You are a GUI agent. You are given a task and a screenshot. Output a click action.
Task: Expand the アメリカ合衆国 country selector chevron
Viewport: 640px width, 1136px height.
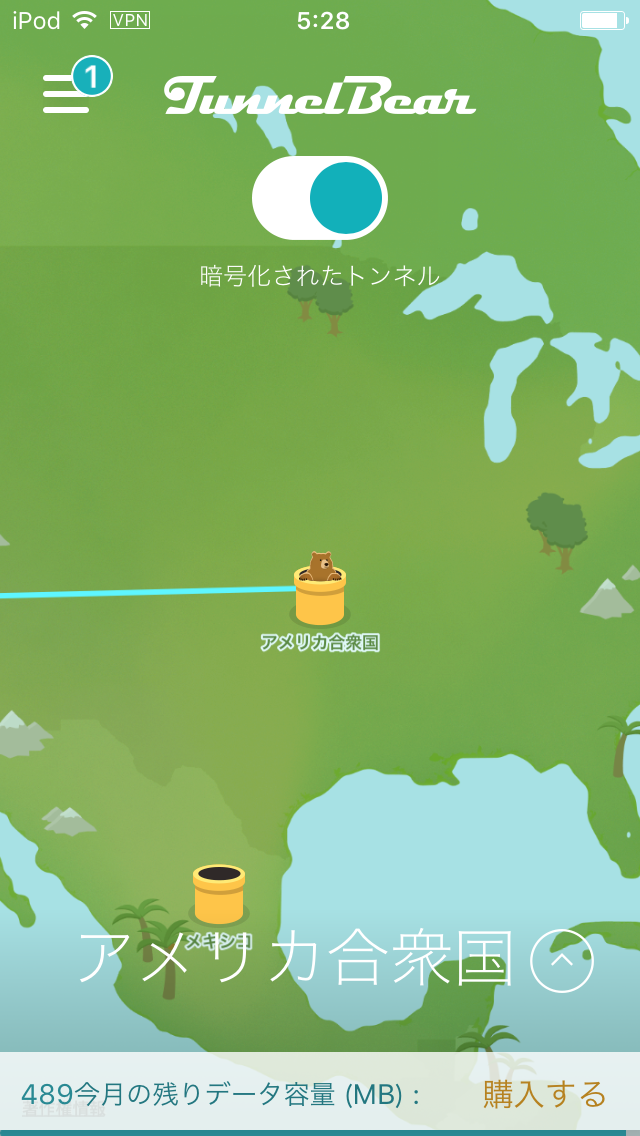562,961
